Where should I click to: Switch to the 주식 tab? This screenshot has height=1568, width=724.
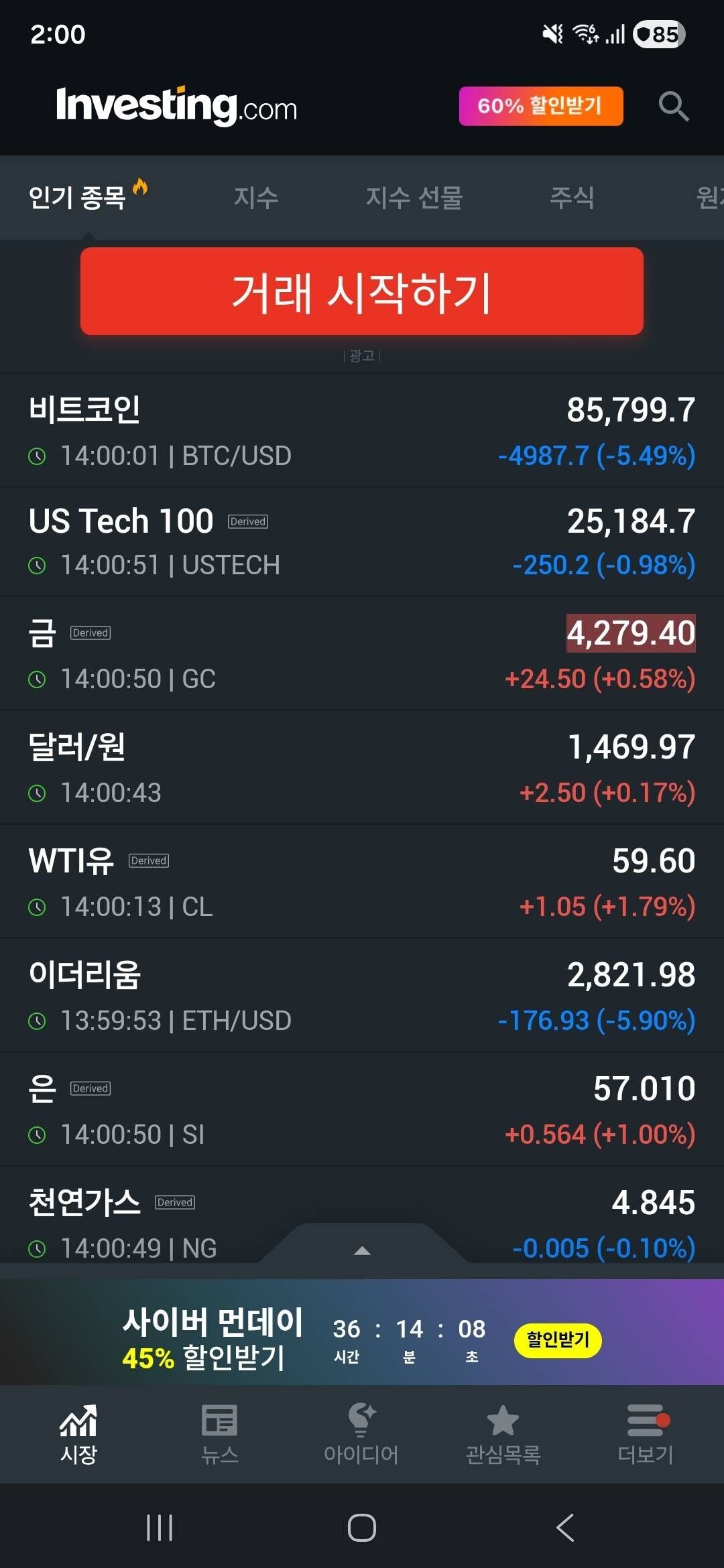pos(571,198)
